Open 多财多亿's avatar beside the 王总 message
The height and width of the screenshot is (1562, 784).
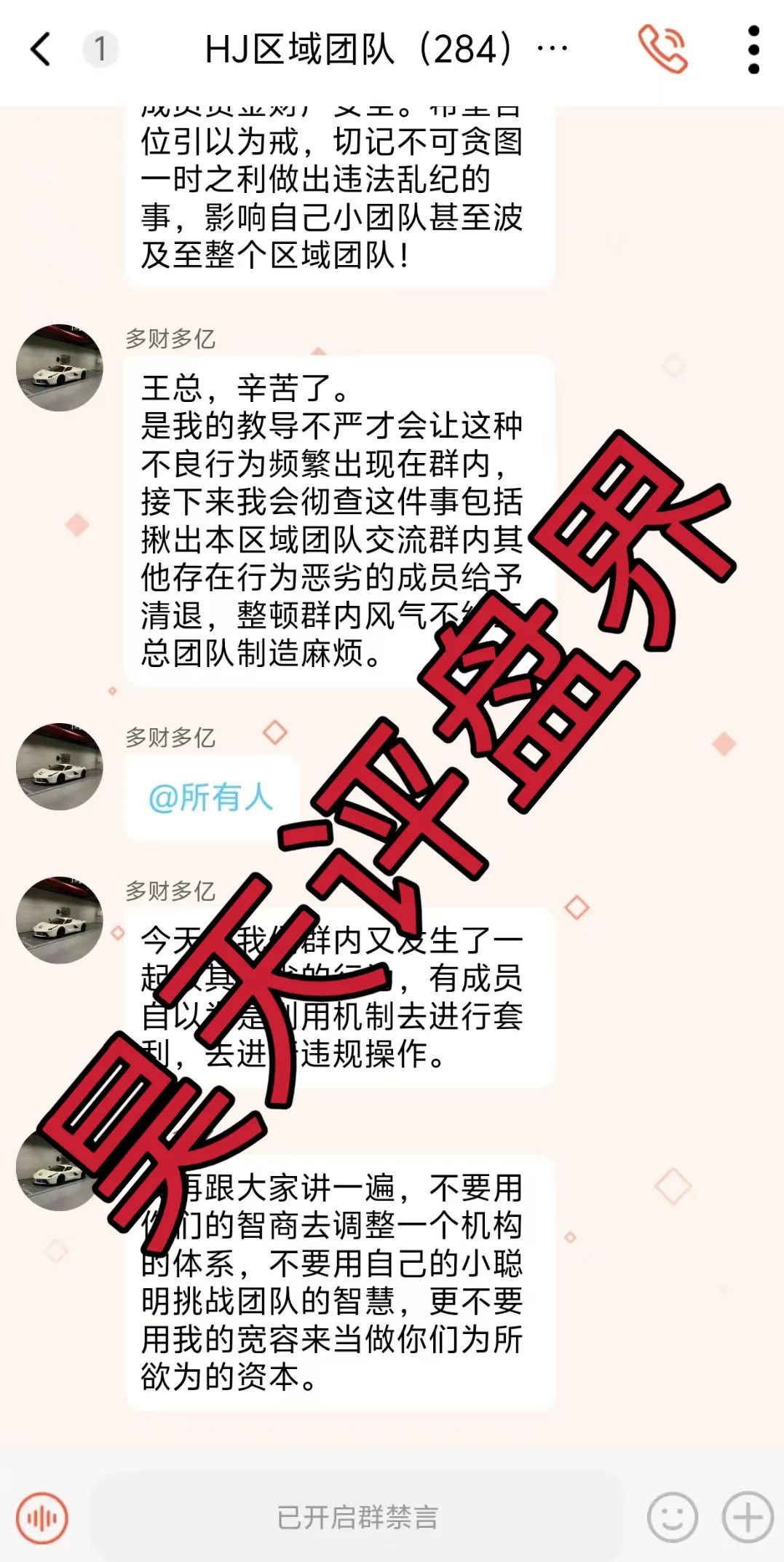click(x=60, y=368)
